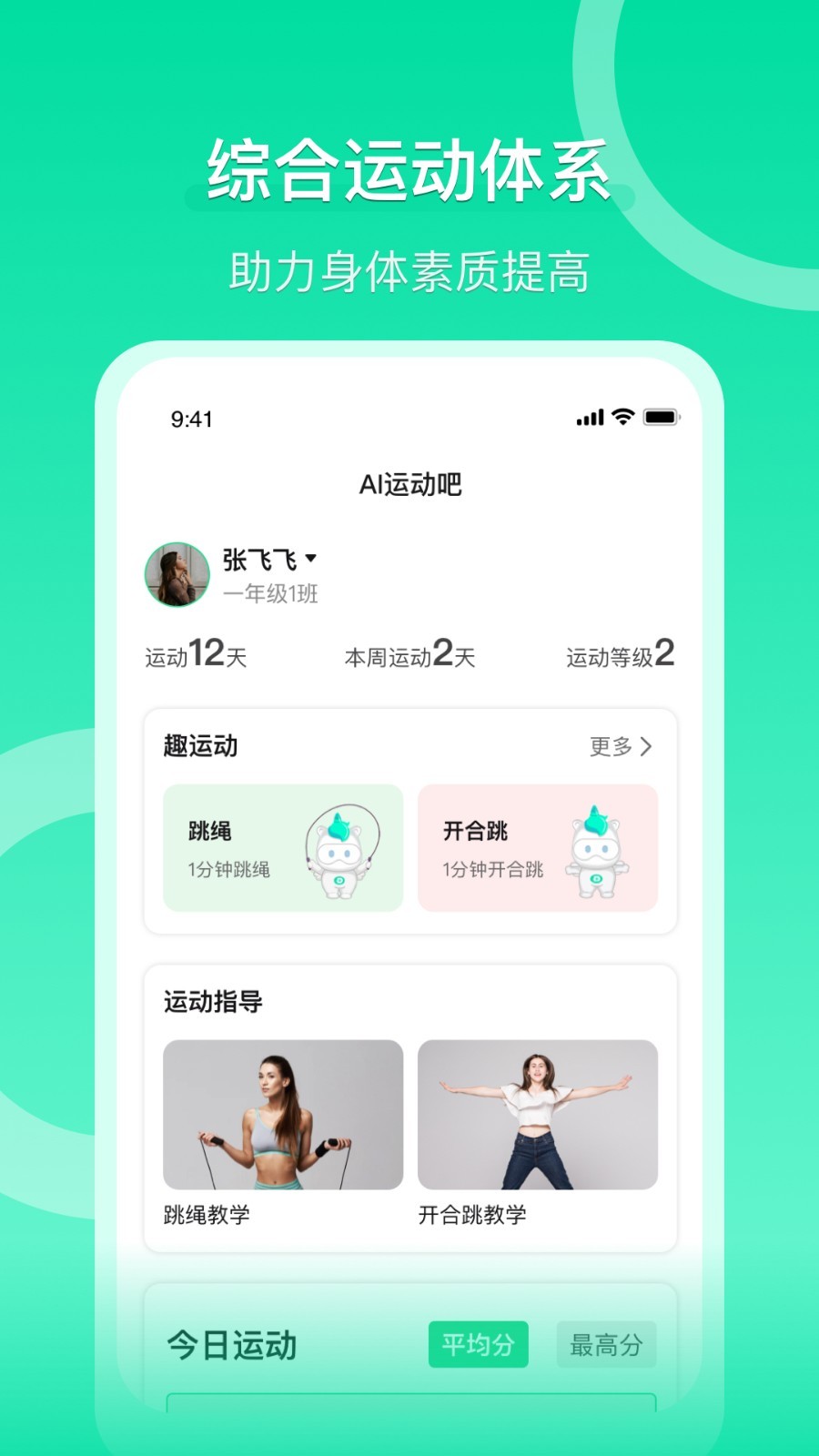Image resolution: width=819 pixels, height=1456 pixels.
Task: Open the 今日运动 section
Action: tap(229, 1344)
